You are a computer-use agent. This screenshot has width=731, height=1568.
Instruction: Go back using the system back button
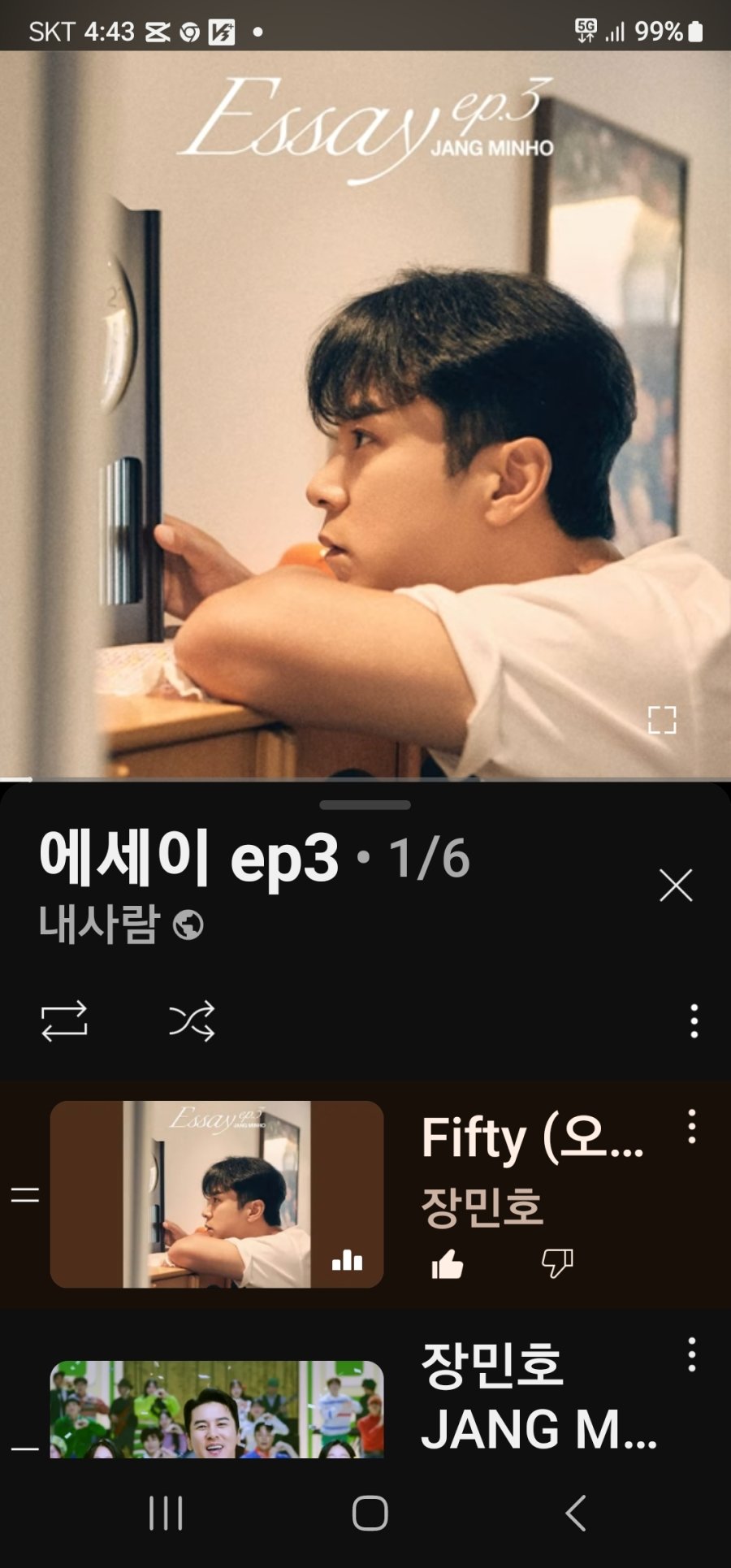pos(576,1513)
